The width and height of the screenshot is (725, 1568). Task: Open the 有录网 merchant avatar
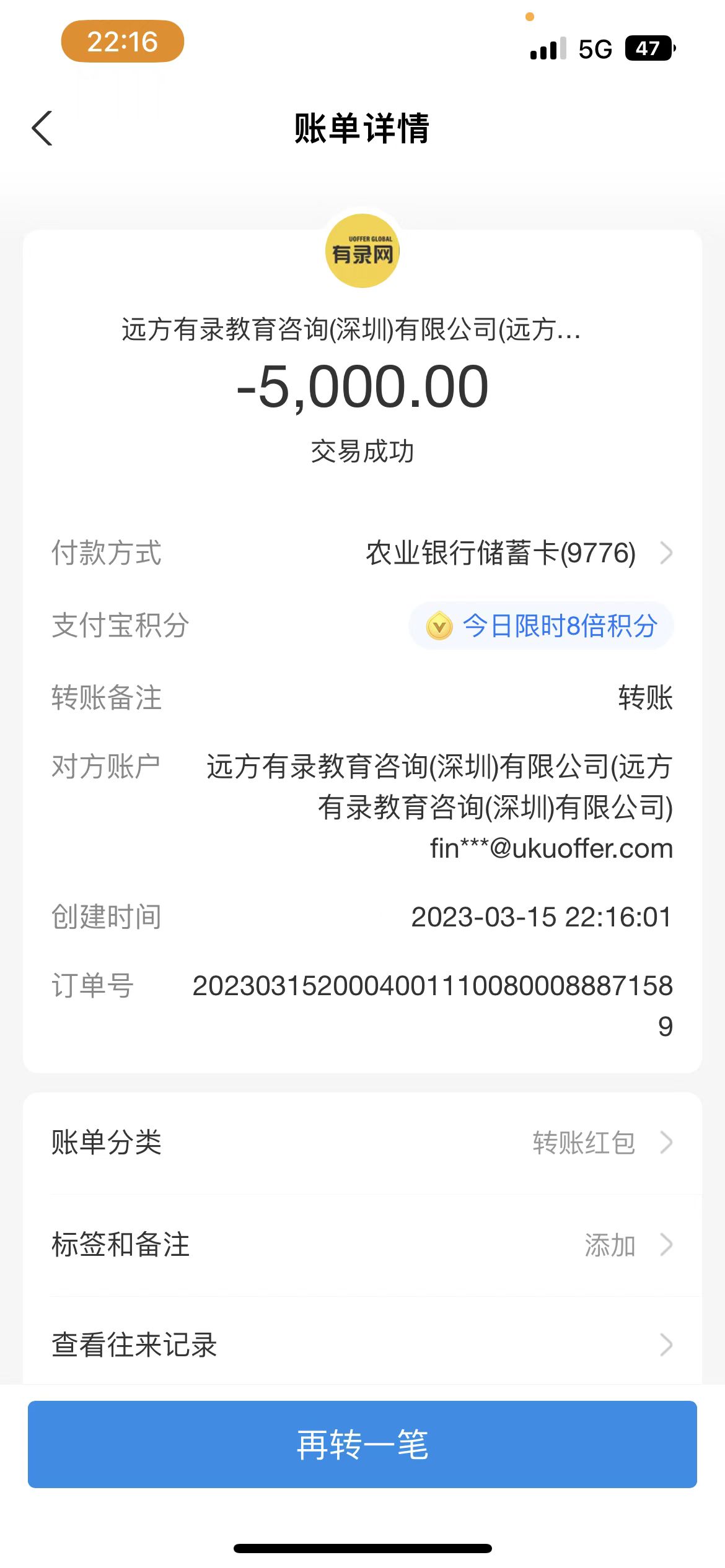(x=362, y=251)
